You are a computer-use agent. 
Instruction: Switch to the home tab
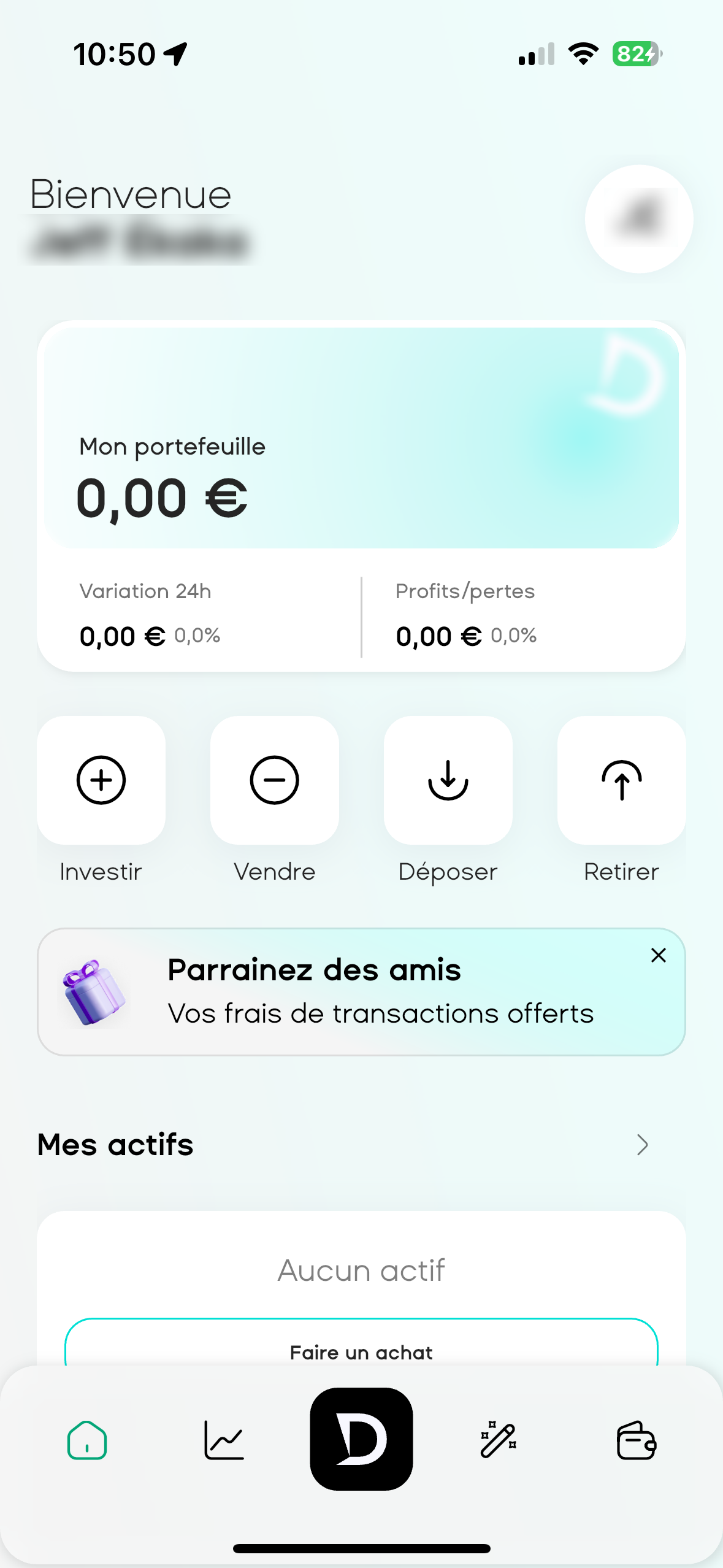point(87,1440)
